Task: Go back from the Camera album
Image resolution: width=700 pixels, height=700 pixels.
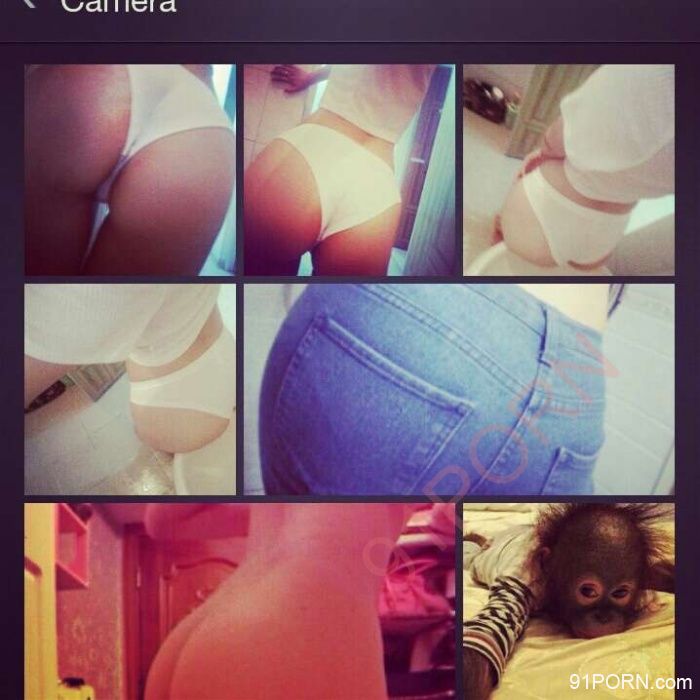Action: (x=30, y=4)
